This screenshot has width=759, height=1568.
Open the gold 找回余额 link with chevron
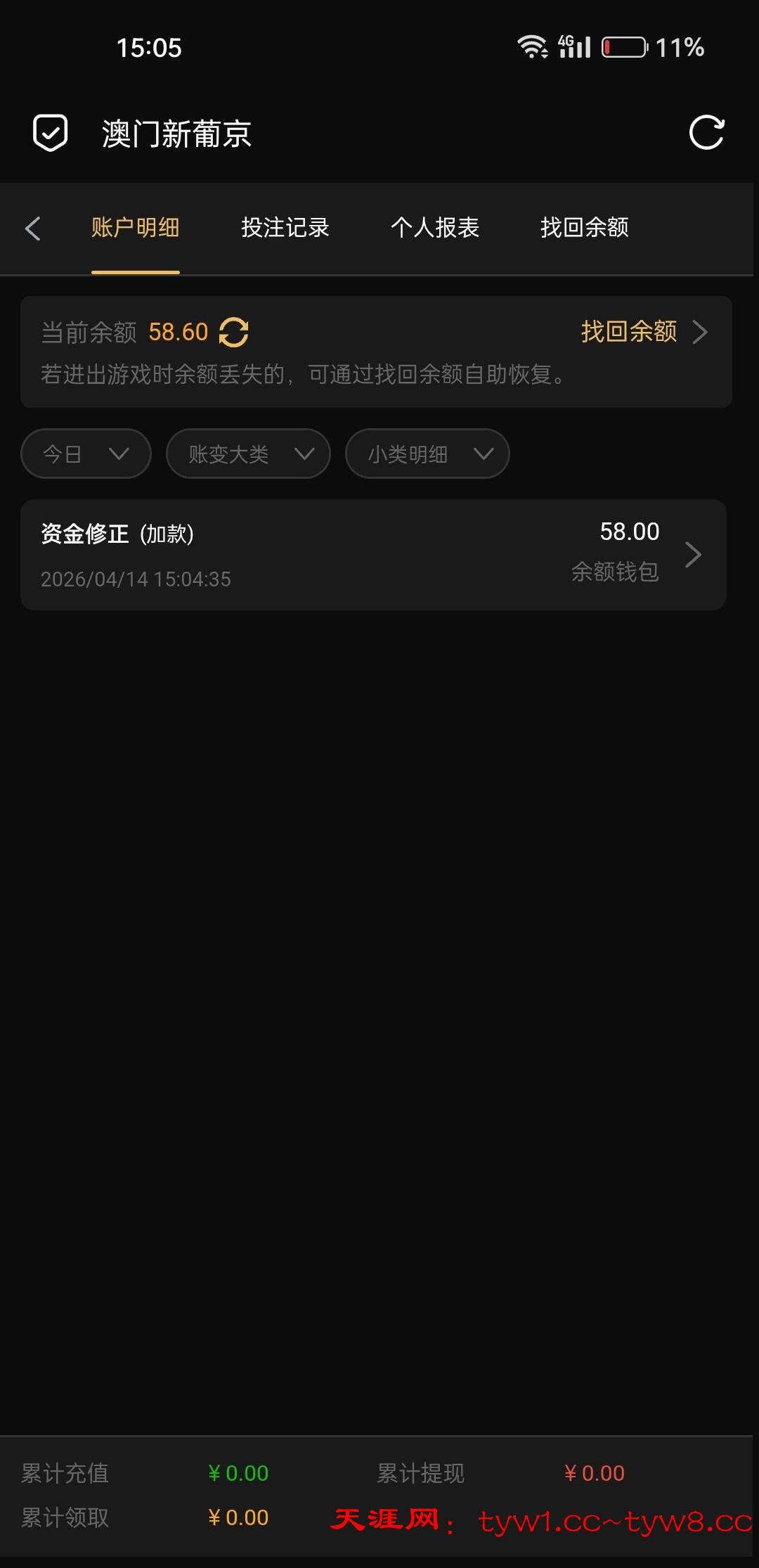pyautogui.click(x=642, y=331)
